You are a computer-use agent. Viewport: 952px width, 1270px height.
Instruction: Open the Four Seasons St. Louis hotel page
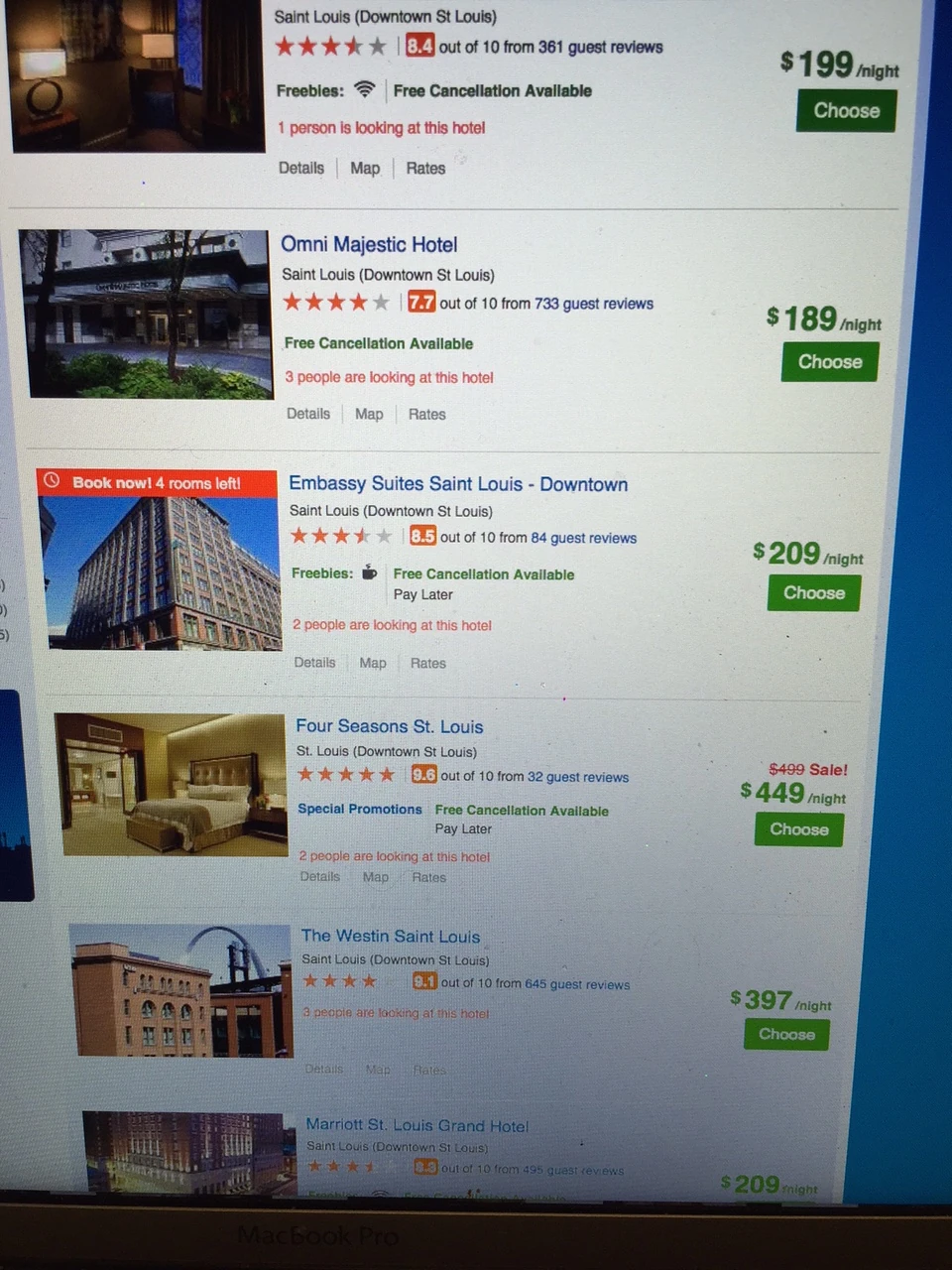point(389,725)
